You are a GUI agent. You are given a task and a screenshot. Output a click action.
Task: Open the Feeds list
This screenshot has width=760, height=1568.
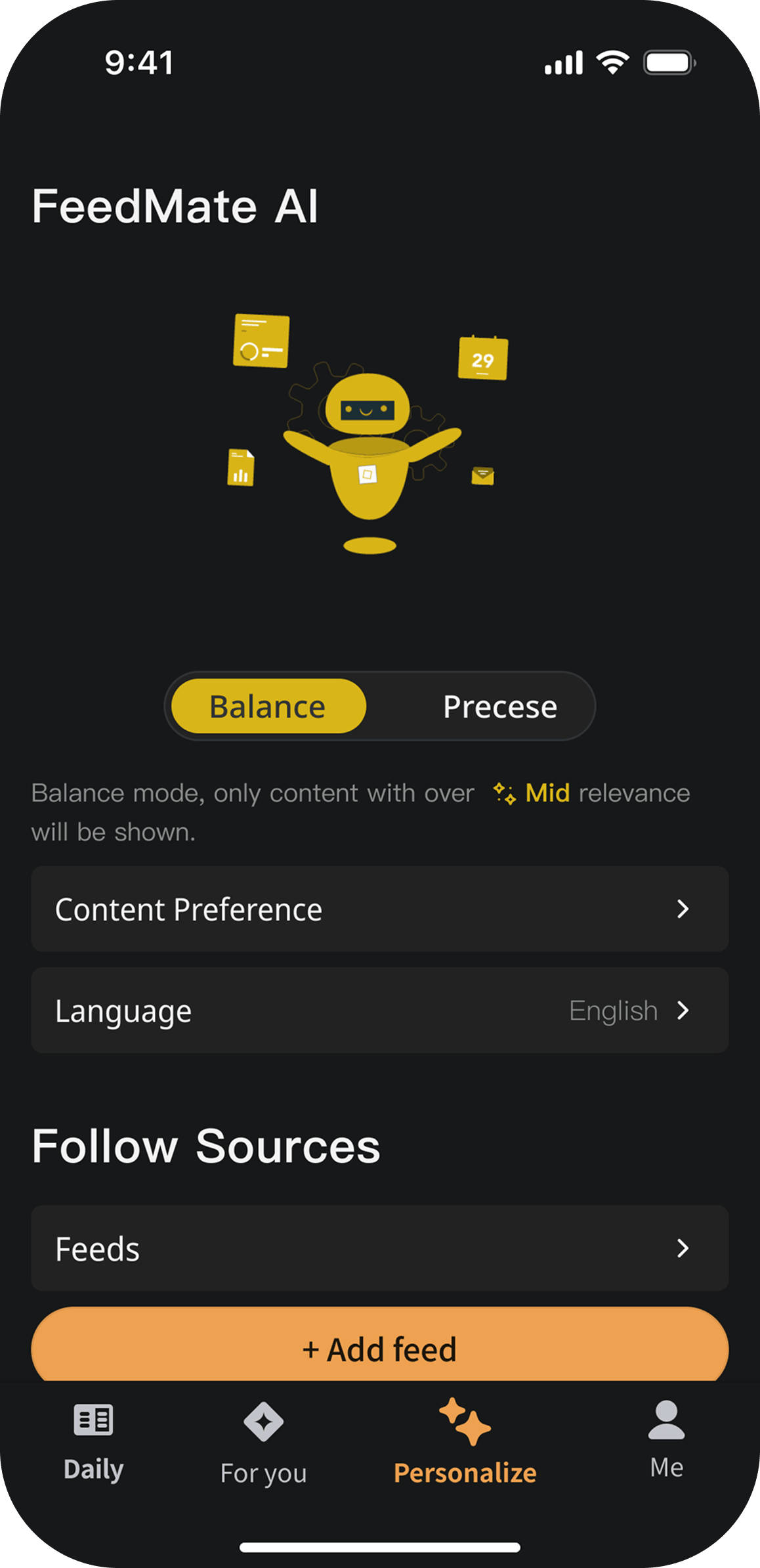(379, 1248)
